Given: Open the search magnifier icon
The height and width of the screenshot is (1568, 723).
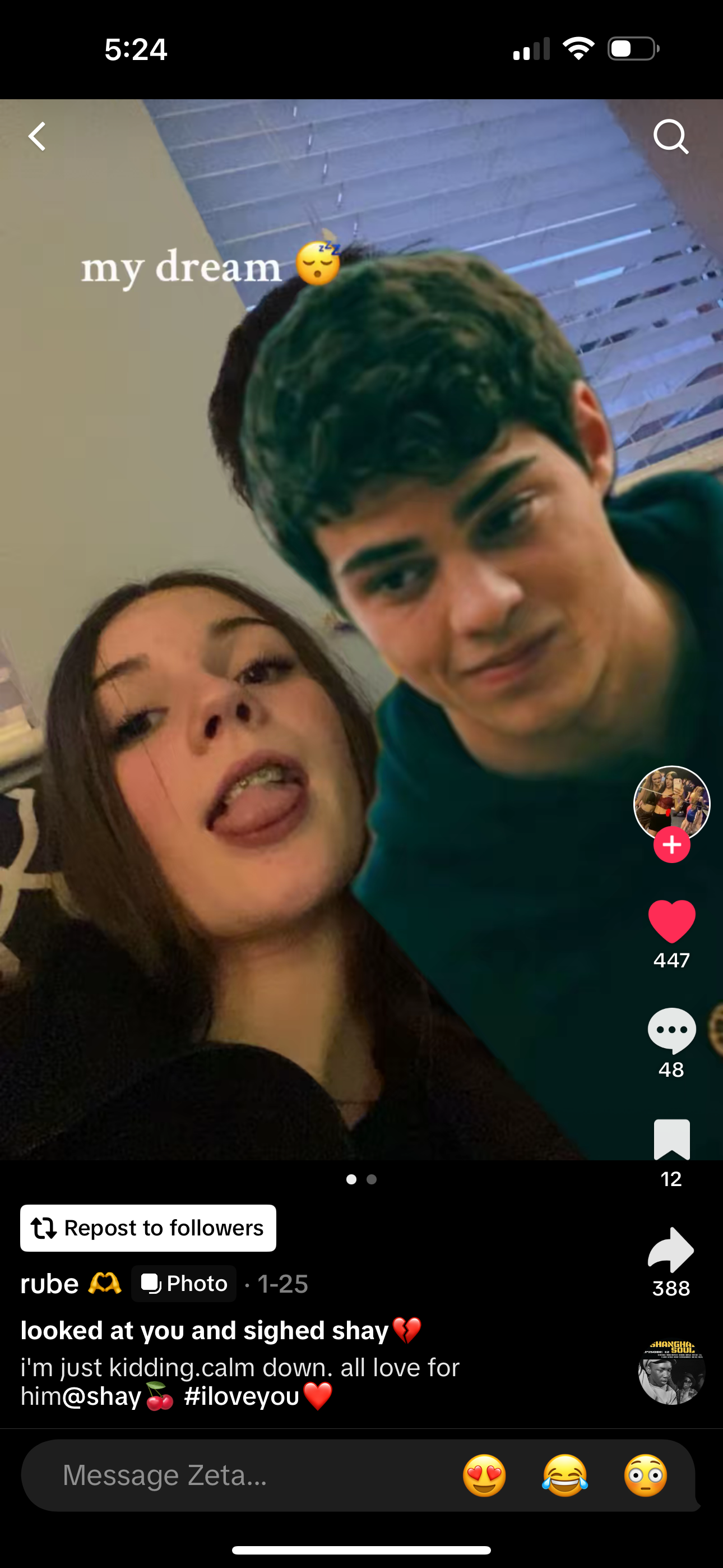Looking at the screenshot, I should point(671,136).
